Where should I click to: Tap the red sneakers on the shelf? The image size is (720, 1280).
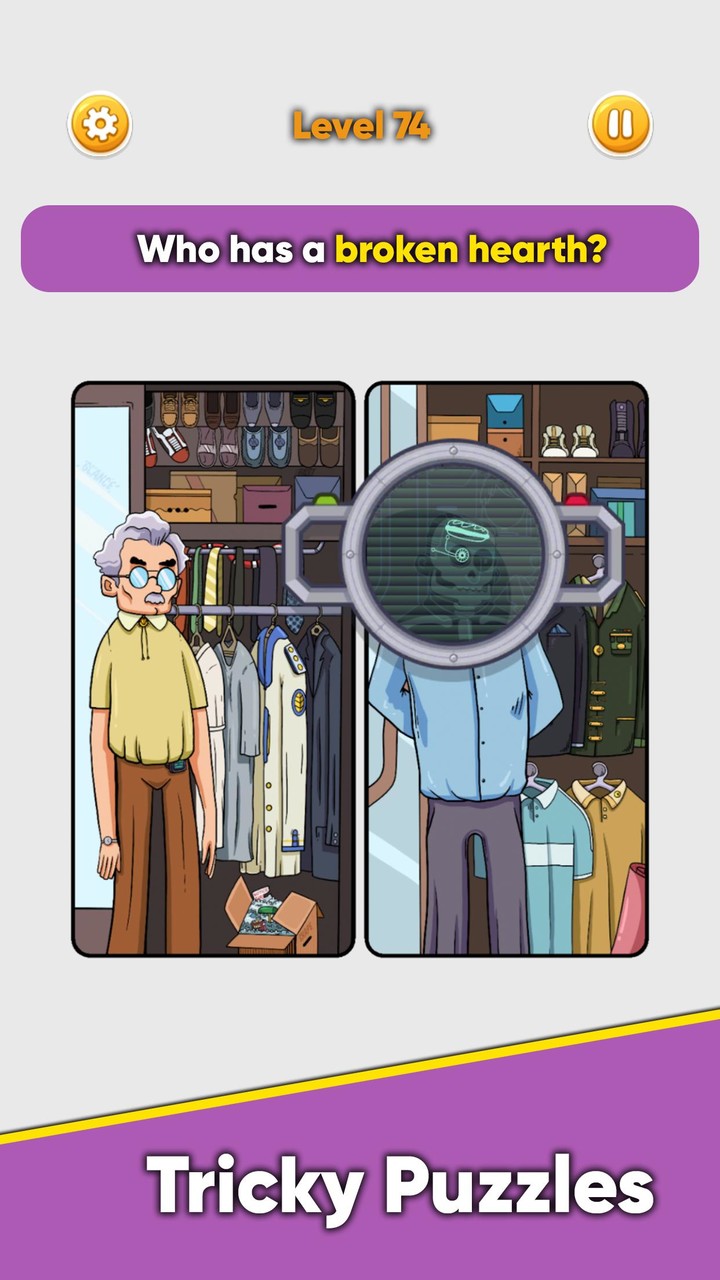[x=168, y=443]
